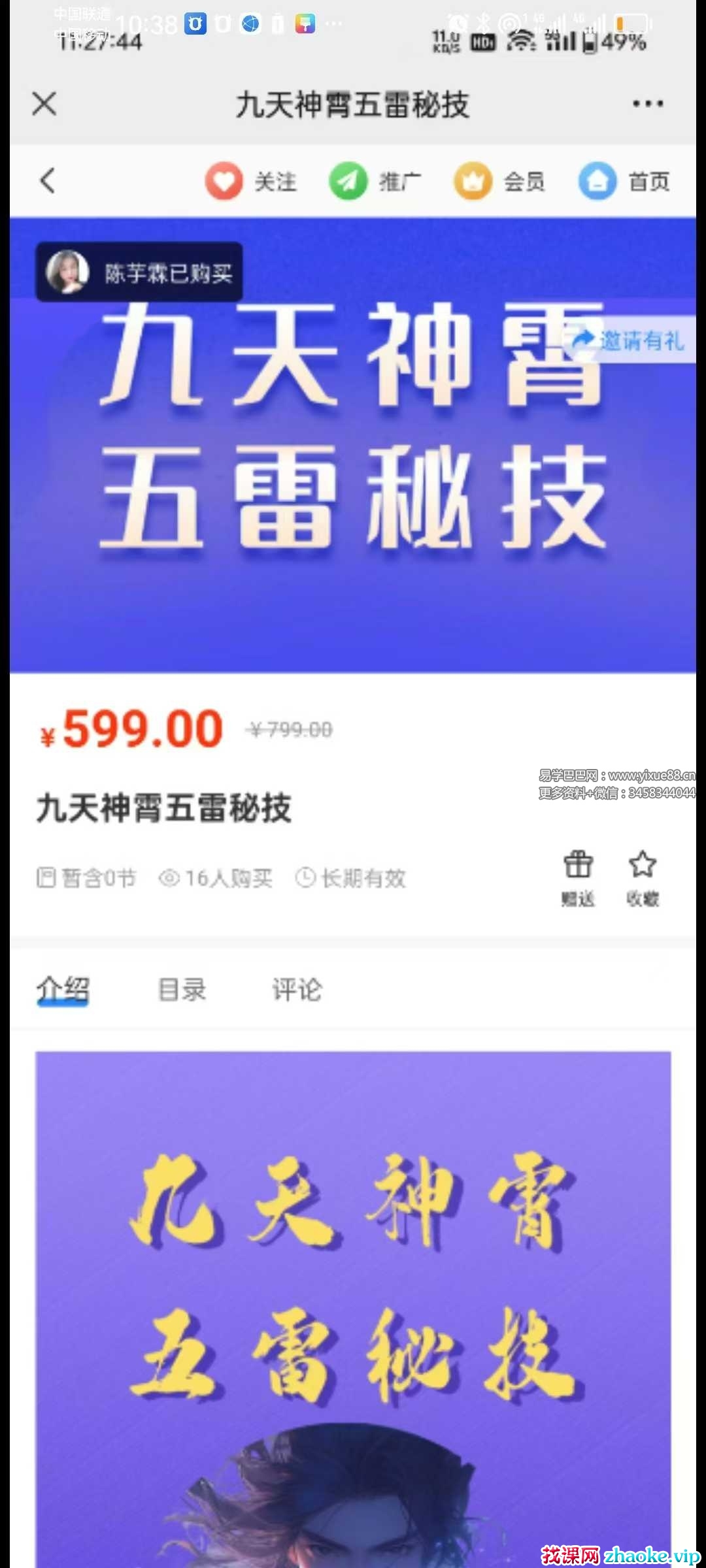Select the 介绍 tab
Image resolution: width=706 pixels, height=1568 pixels.
click(63, 989)
